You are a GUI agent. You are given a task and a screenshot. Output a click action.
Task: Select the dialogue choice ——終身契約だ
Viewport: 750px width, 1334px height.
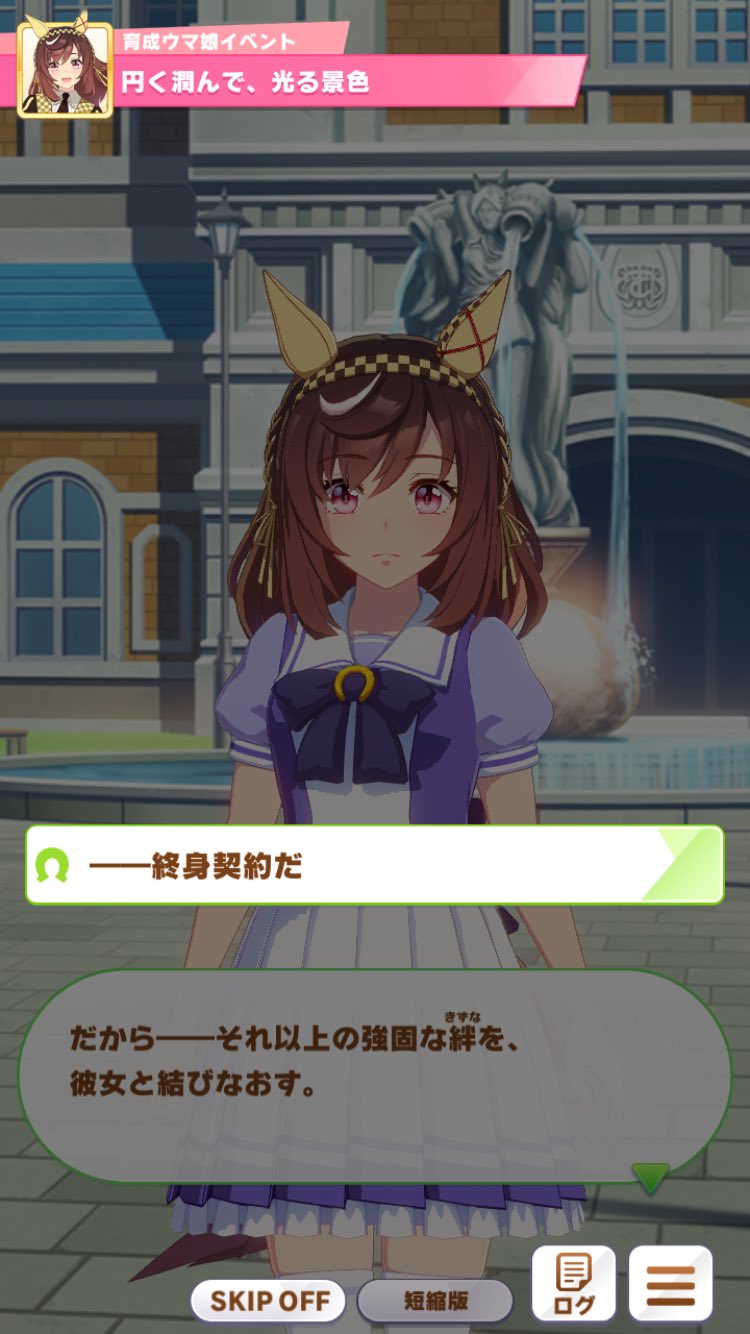coord(374,865)
